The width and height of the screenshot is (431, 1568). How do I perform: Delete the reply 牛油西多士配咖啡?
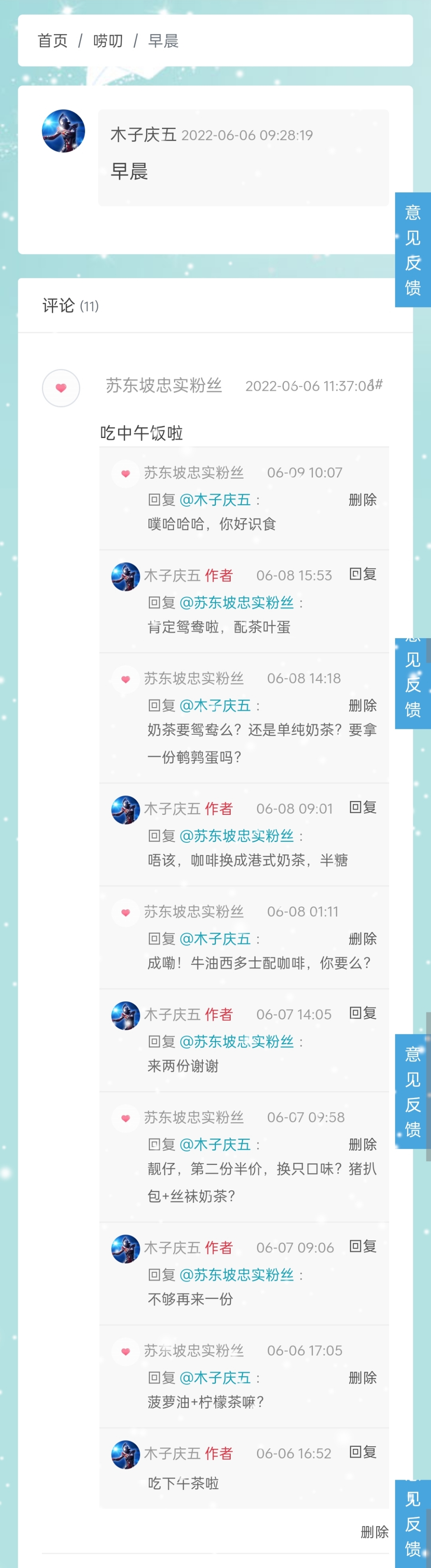coord(362,938)
